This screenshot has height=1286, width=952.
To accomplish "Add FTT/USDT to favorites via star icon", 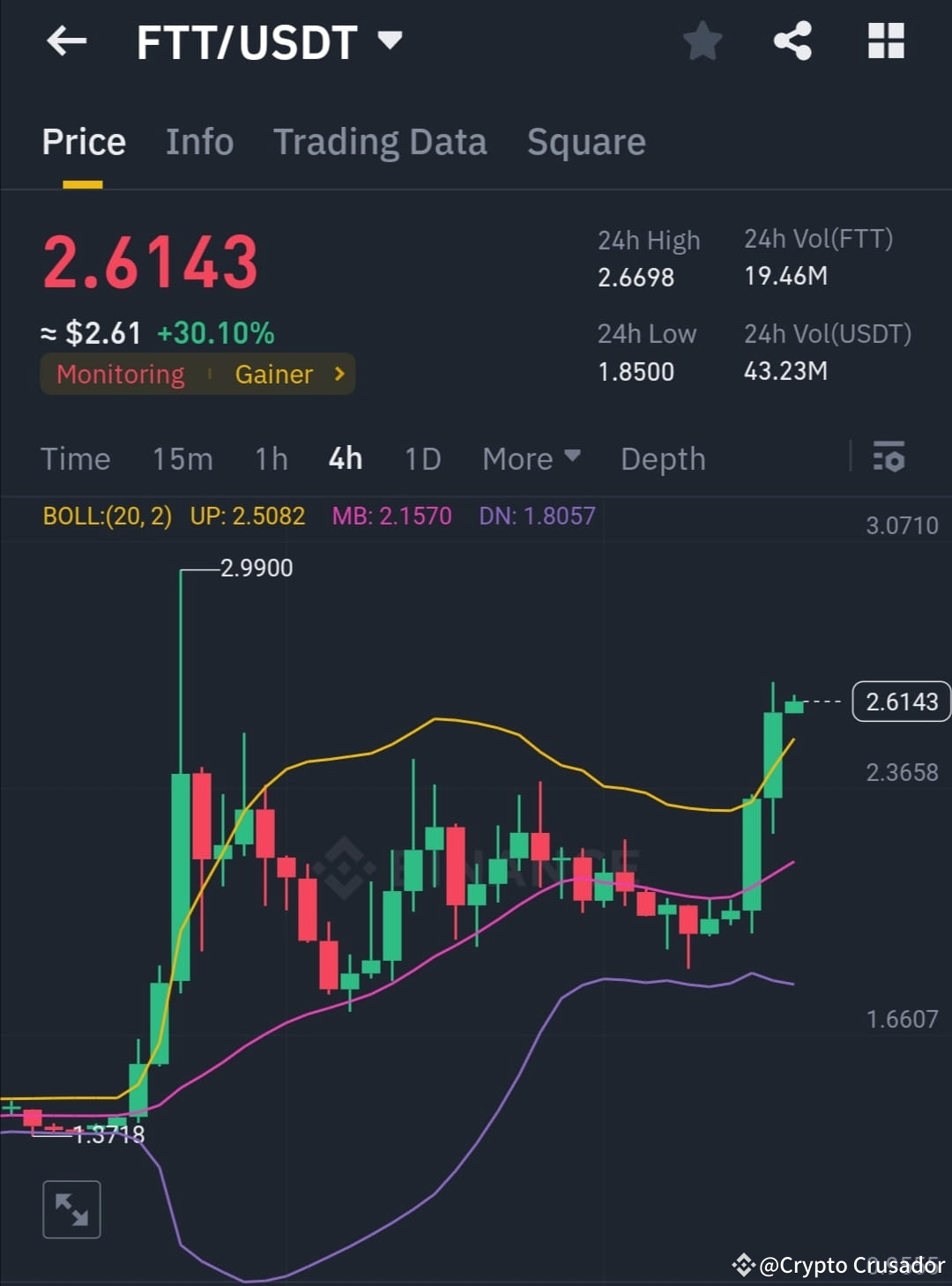I will point(703,39).
